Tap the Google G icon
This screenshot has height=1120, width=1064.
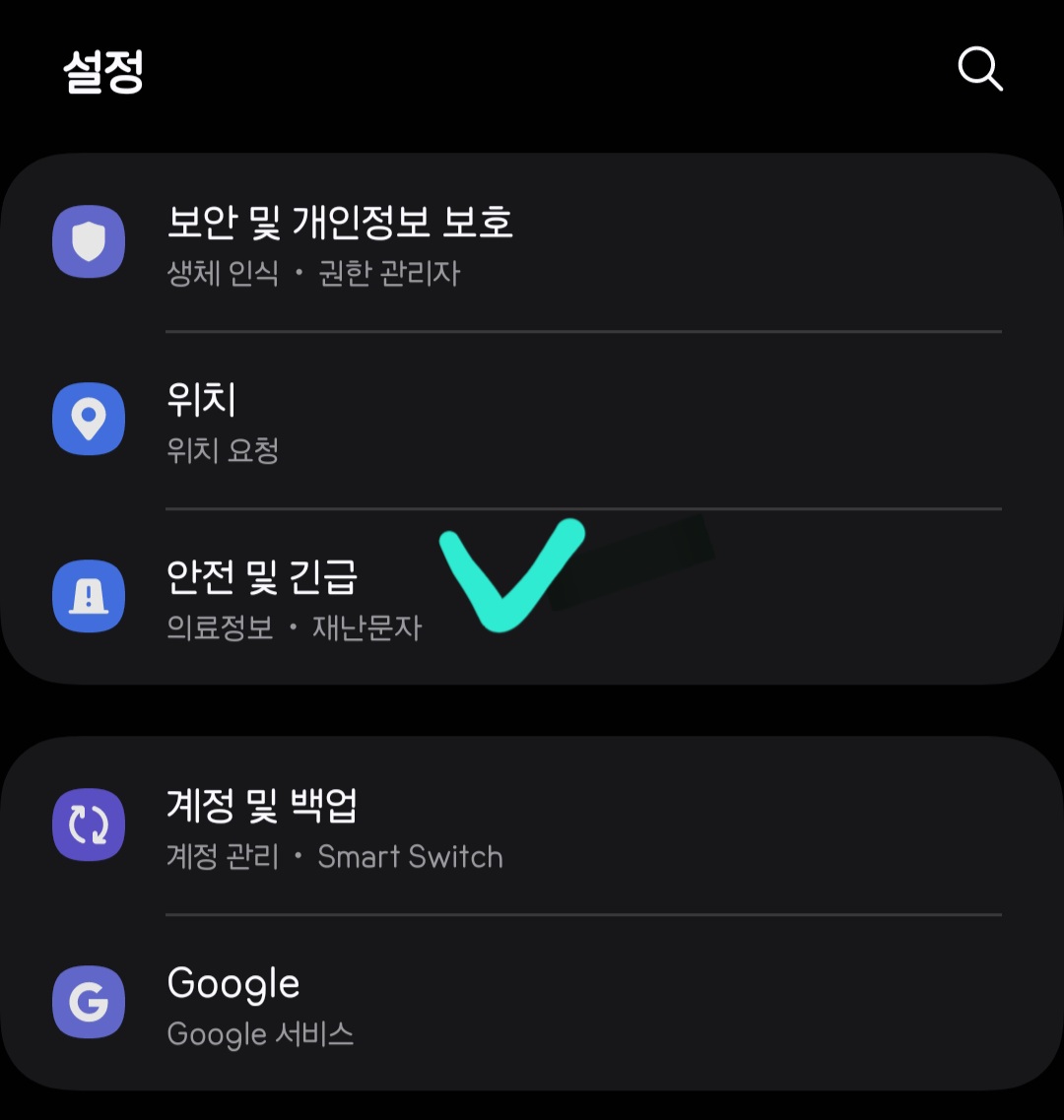tap(89, 1003)
